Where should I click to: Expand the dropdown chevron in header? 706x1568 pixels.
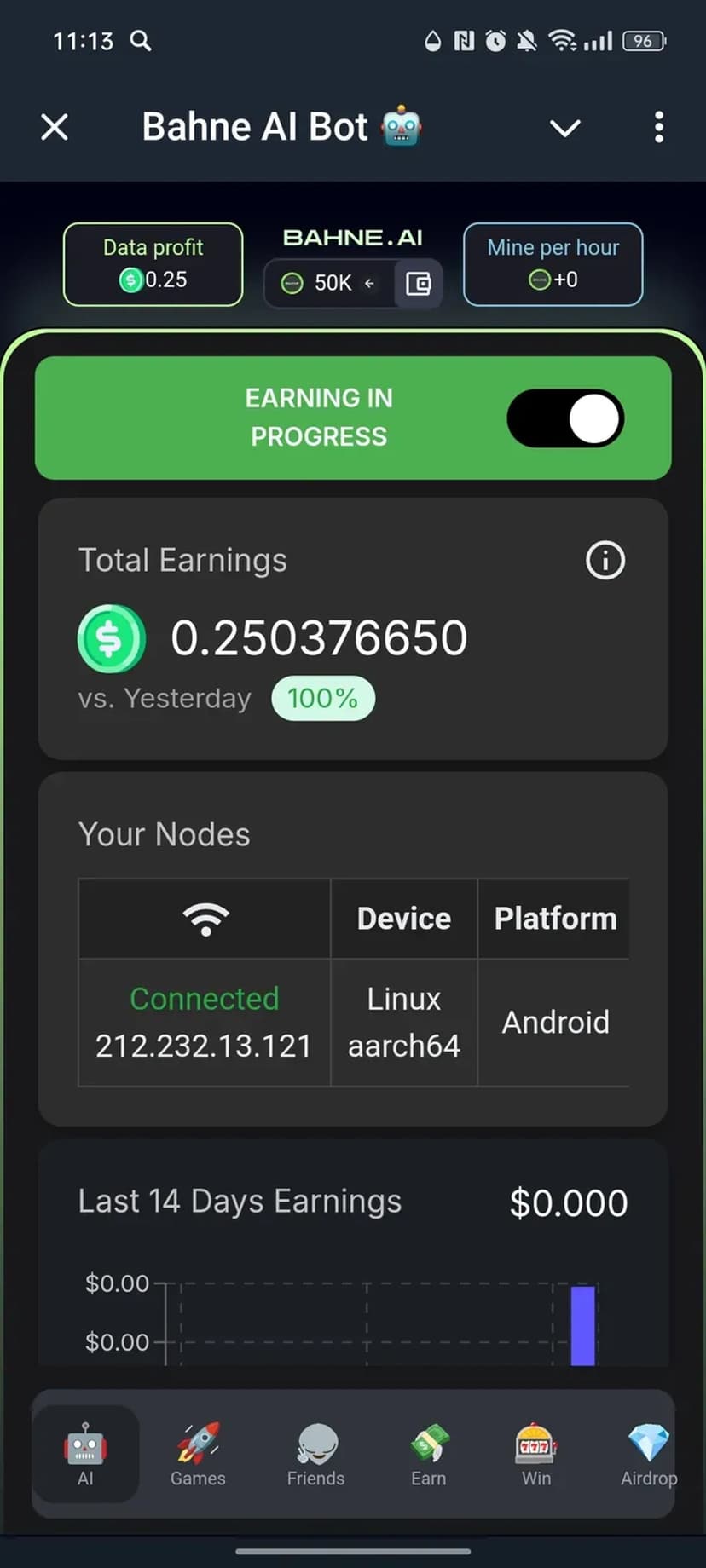click(564, 128)
